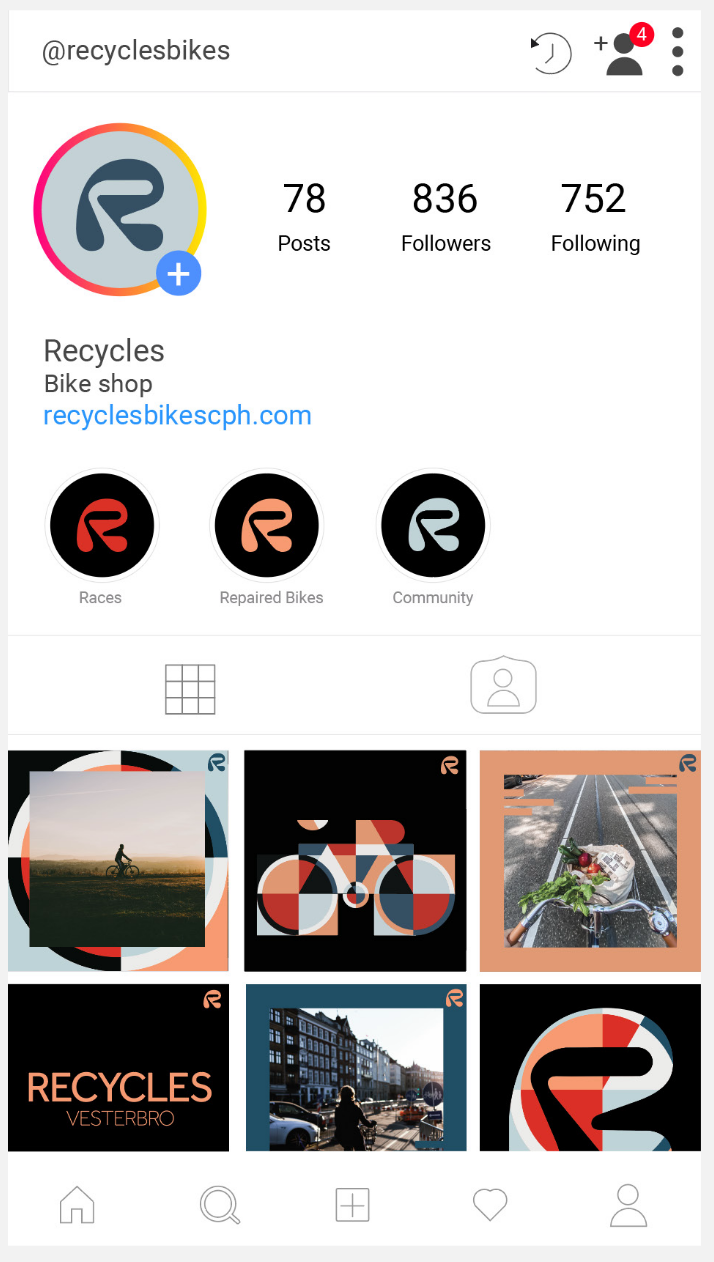Open the recyclesbikescph.com link
The height and width of the screenshot is (1262, 714).
click(x=177, y=416)
